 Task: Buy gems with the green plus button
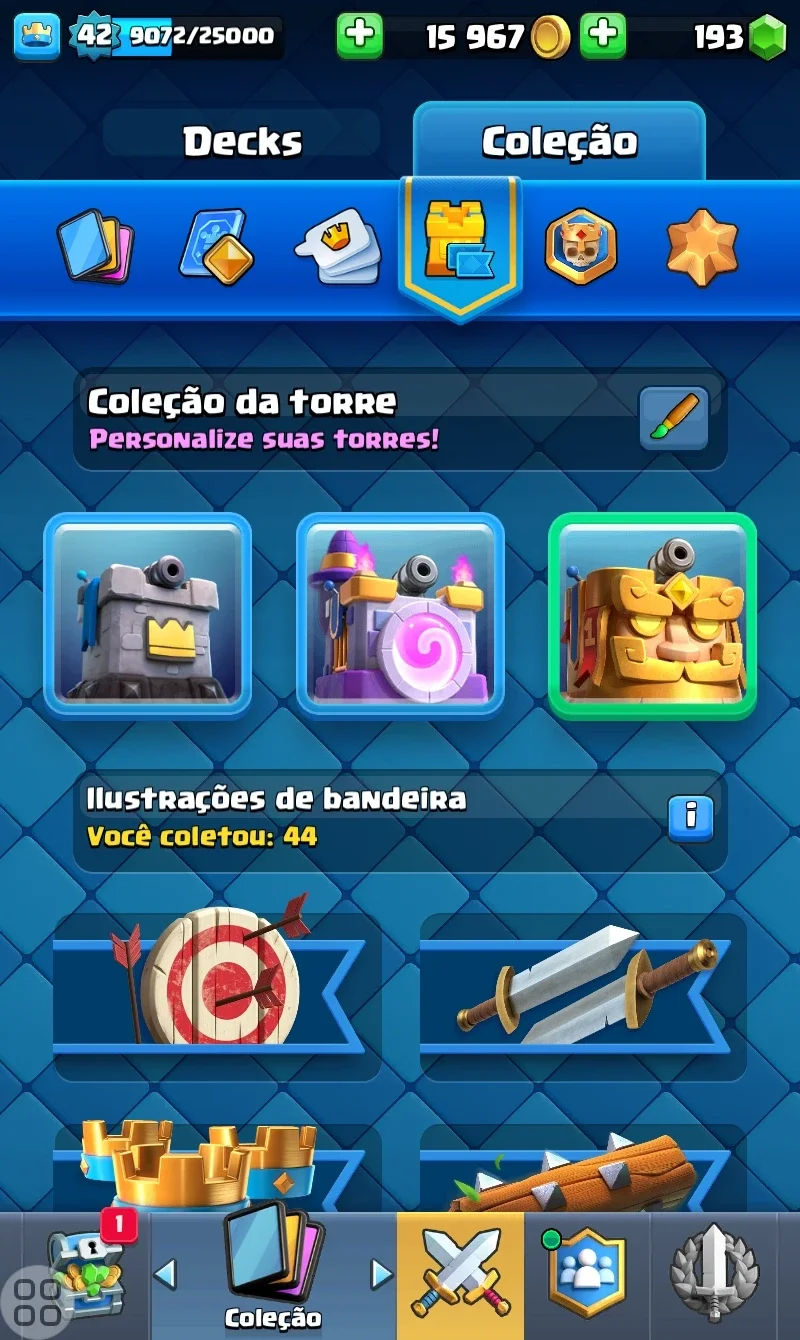point(603,36)
